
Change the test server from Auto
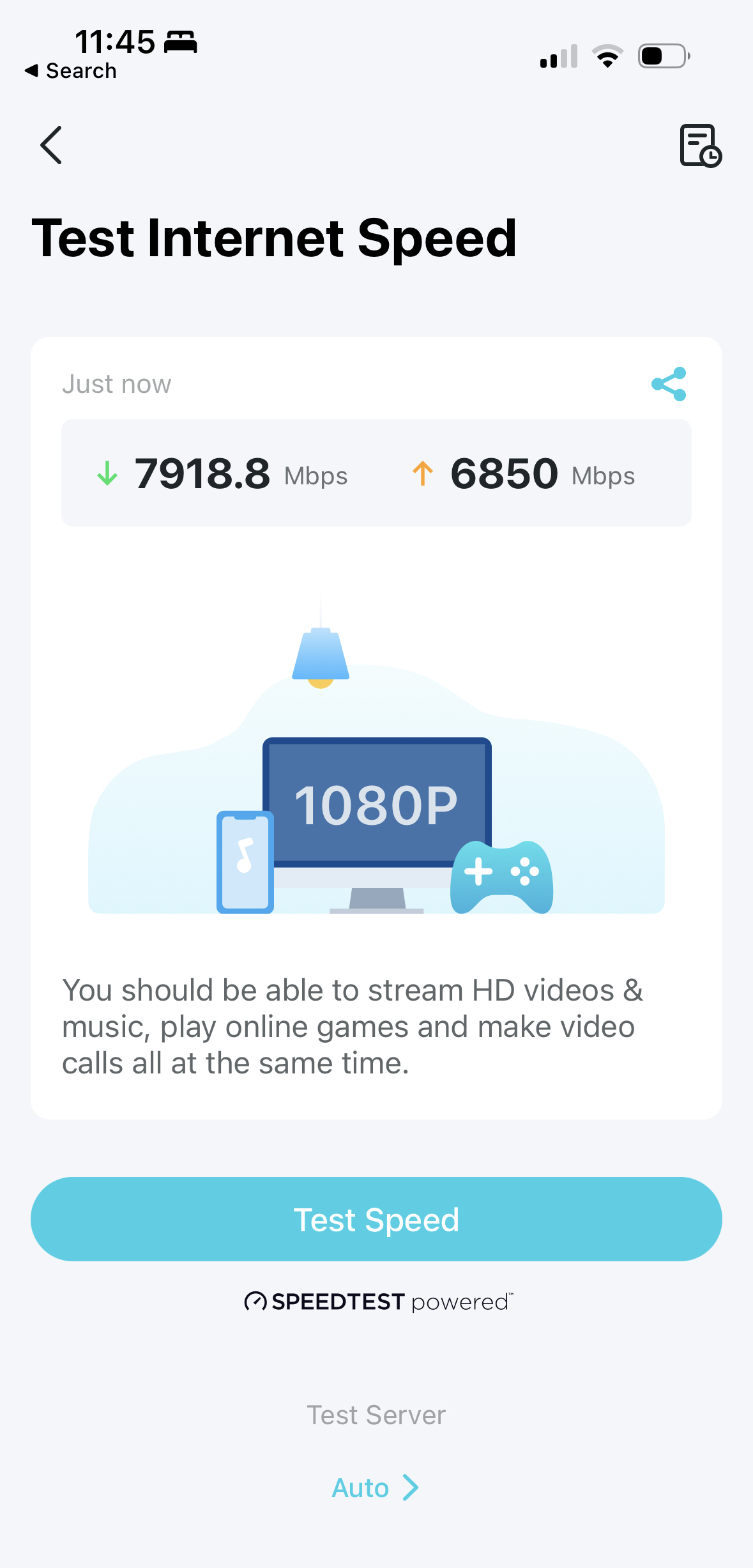click(376, 1488)
